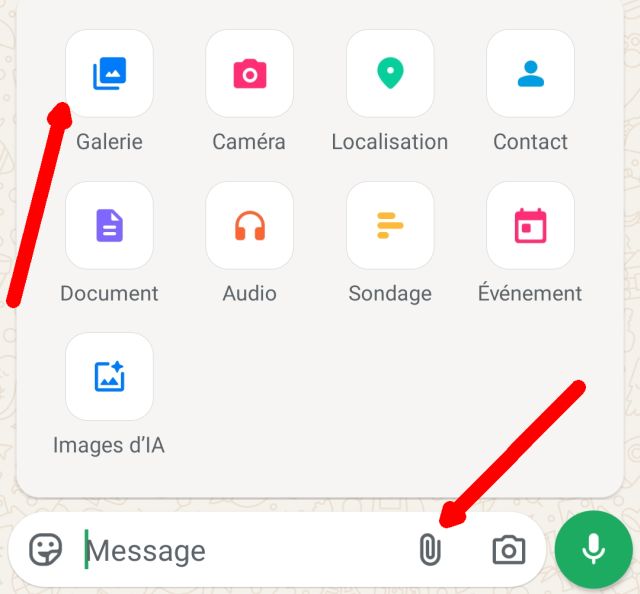Focus the Message text field
Screen dimensions: 640x594
pyautogui.click(x=240, y=550)
